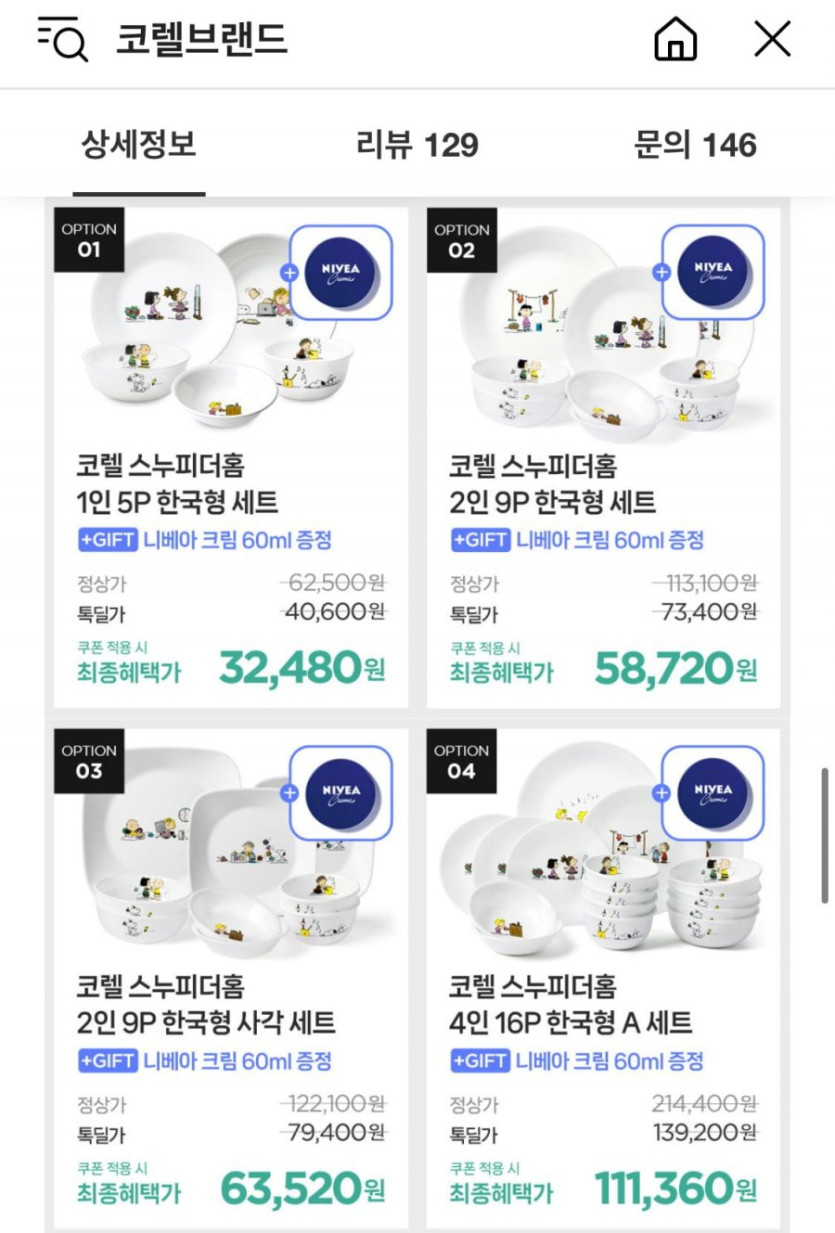This screenshot has height=1233, width=835.
Task: Open the 문의 146 tab
Action: (x=695, y=145)
